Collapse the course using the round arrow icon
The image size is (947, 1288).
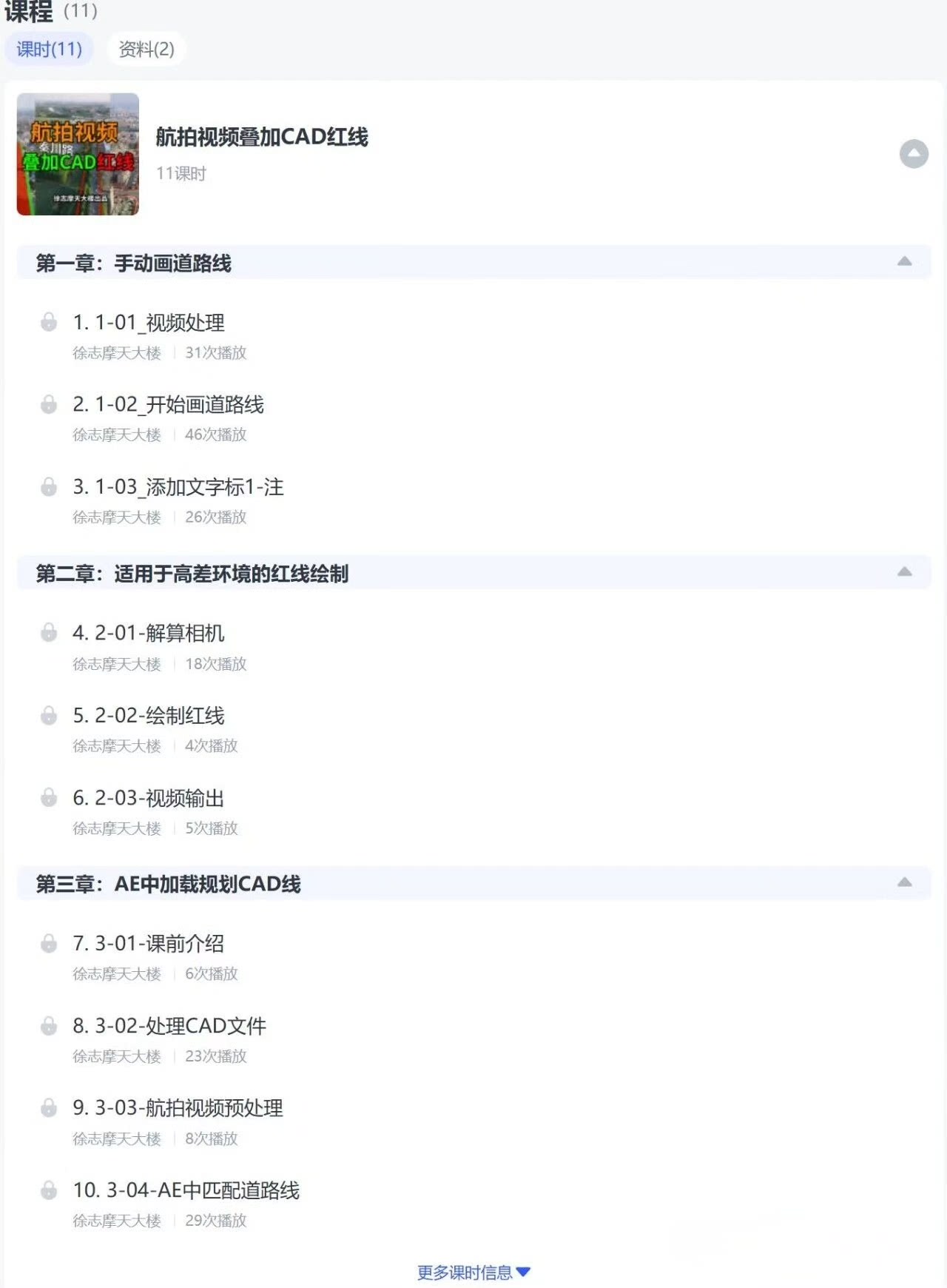pos(913,154)
